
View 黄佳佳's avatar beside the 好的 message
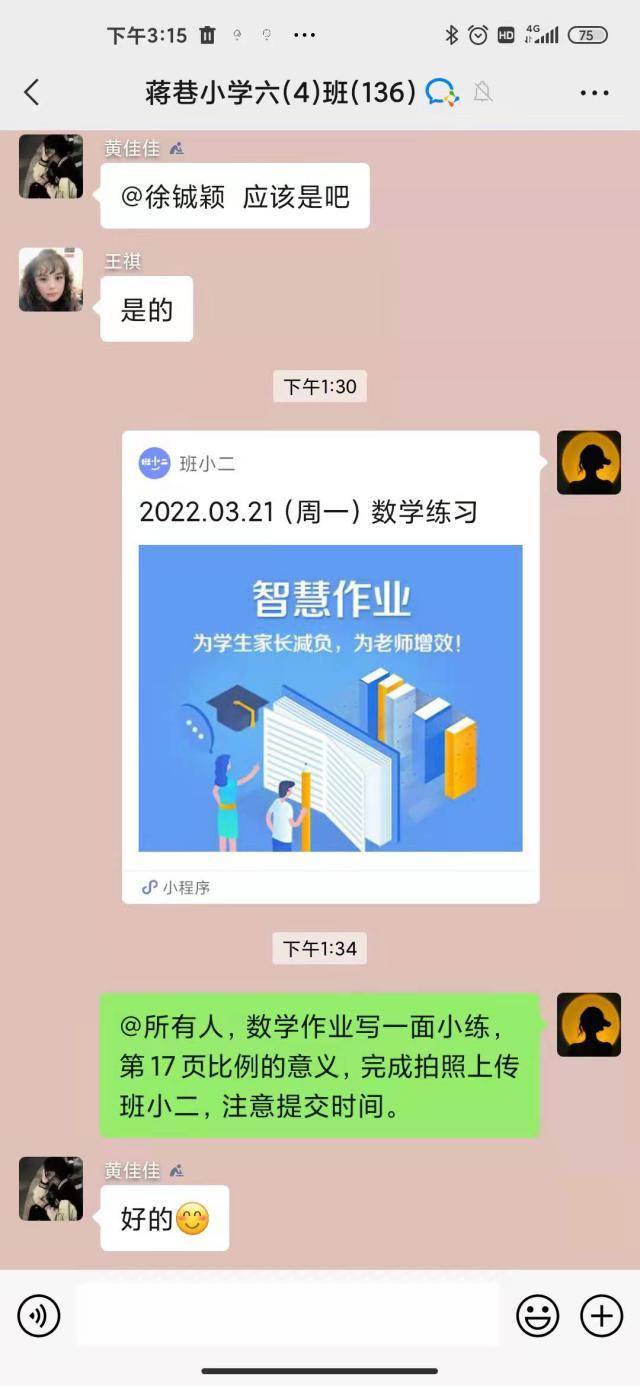pyautogui.click(x=51, y=1188)
